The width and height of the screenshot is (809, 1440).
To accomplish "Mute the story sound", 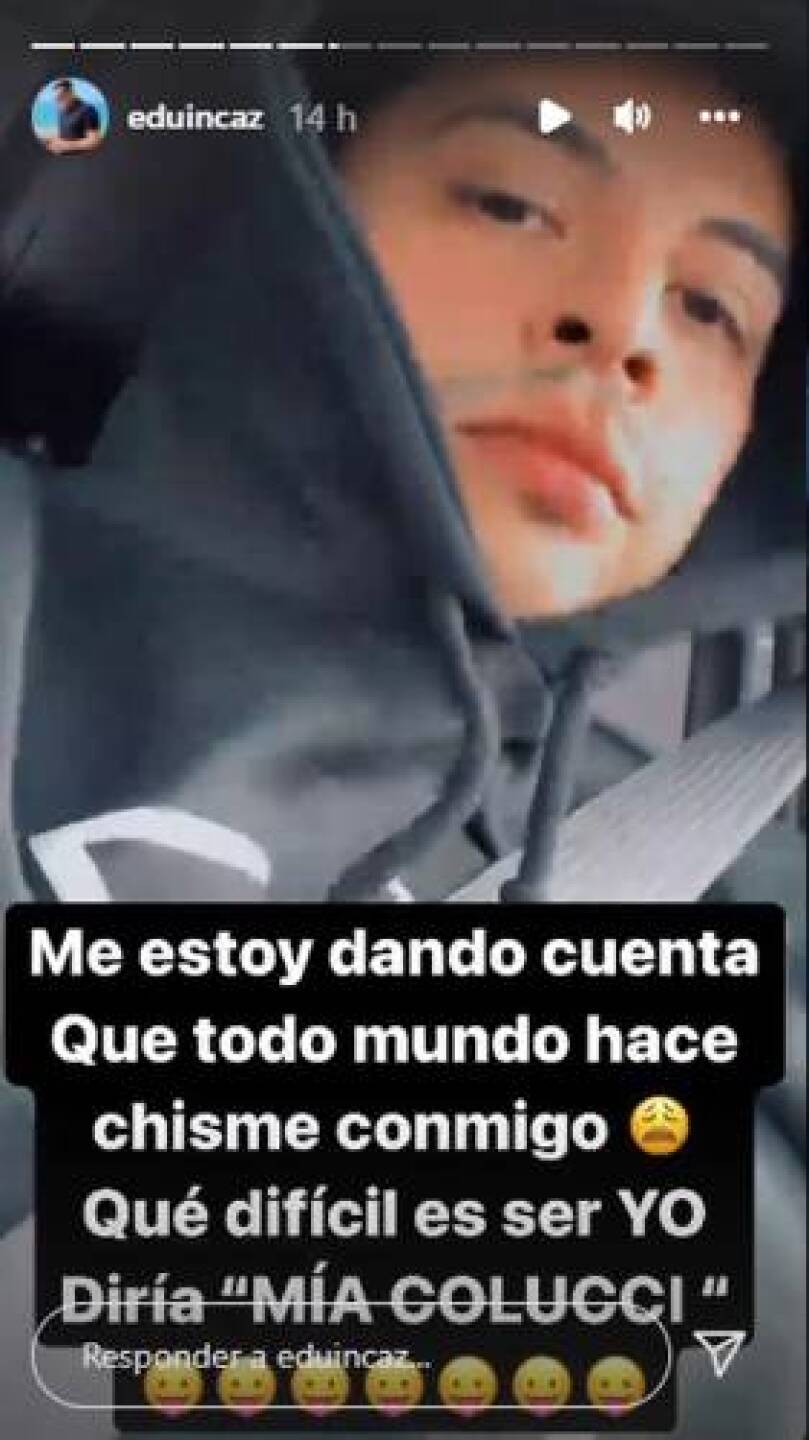I will (x=632, y=118).
